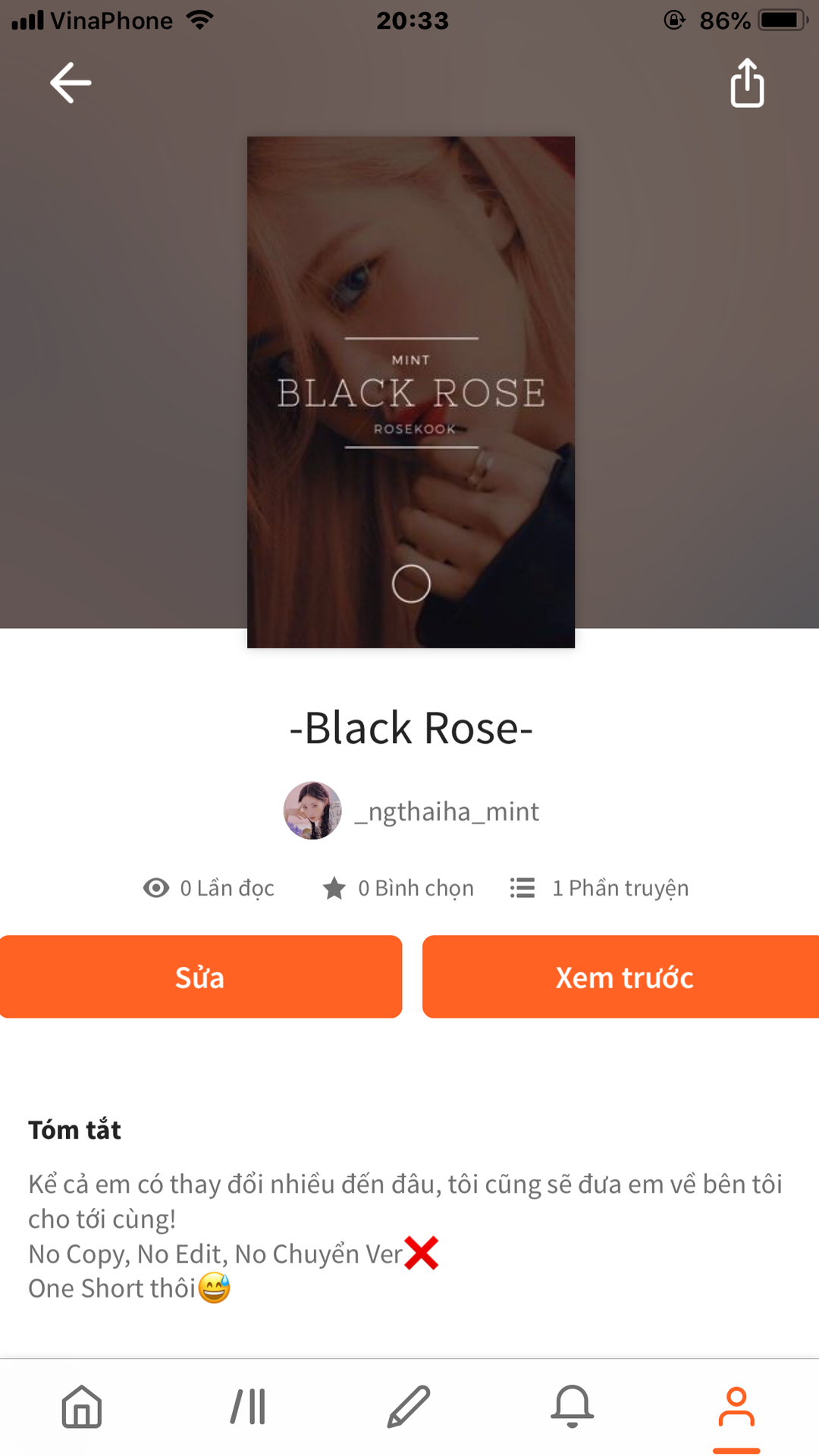Open author _ngthaiha_mint profile

(411, 811)
